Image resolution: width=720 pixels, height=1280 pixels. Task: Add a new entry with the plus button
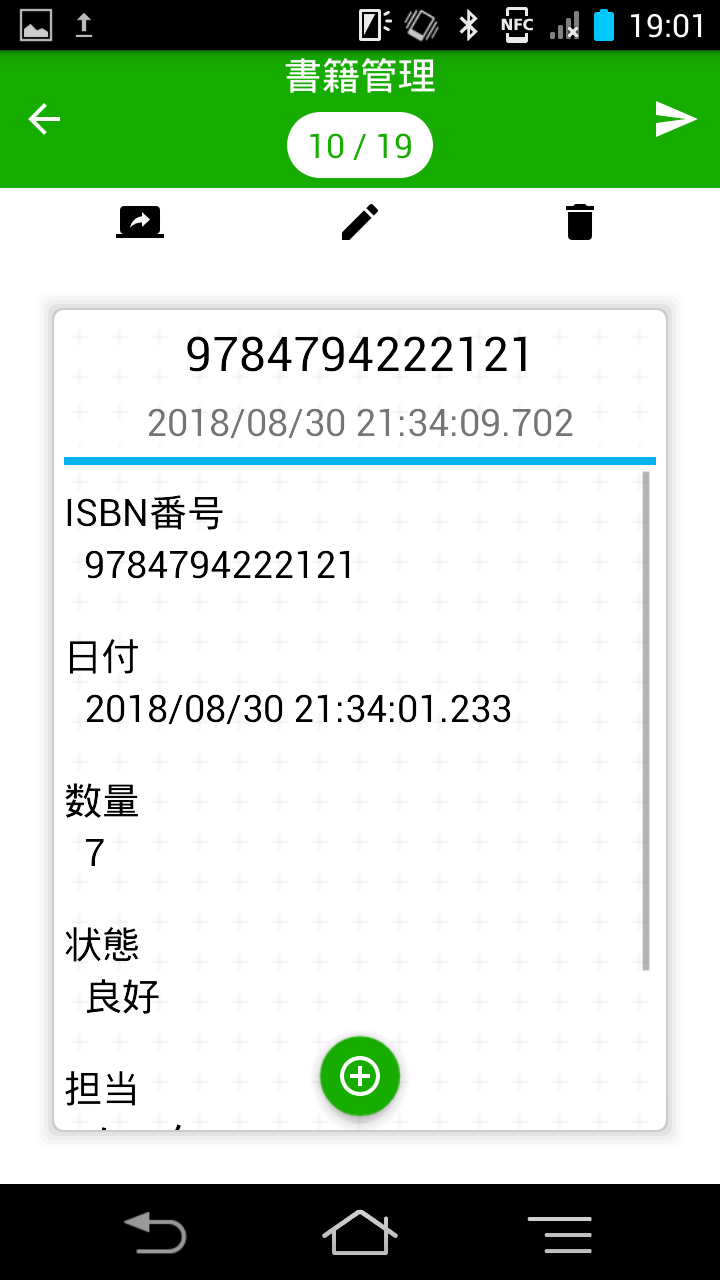pyautogui.click(x=360, y=1076)
